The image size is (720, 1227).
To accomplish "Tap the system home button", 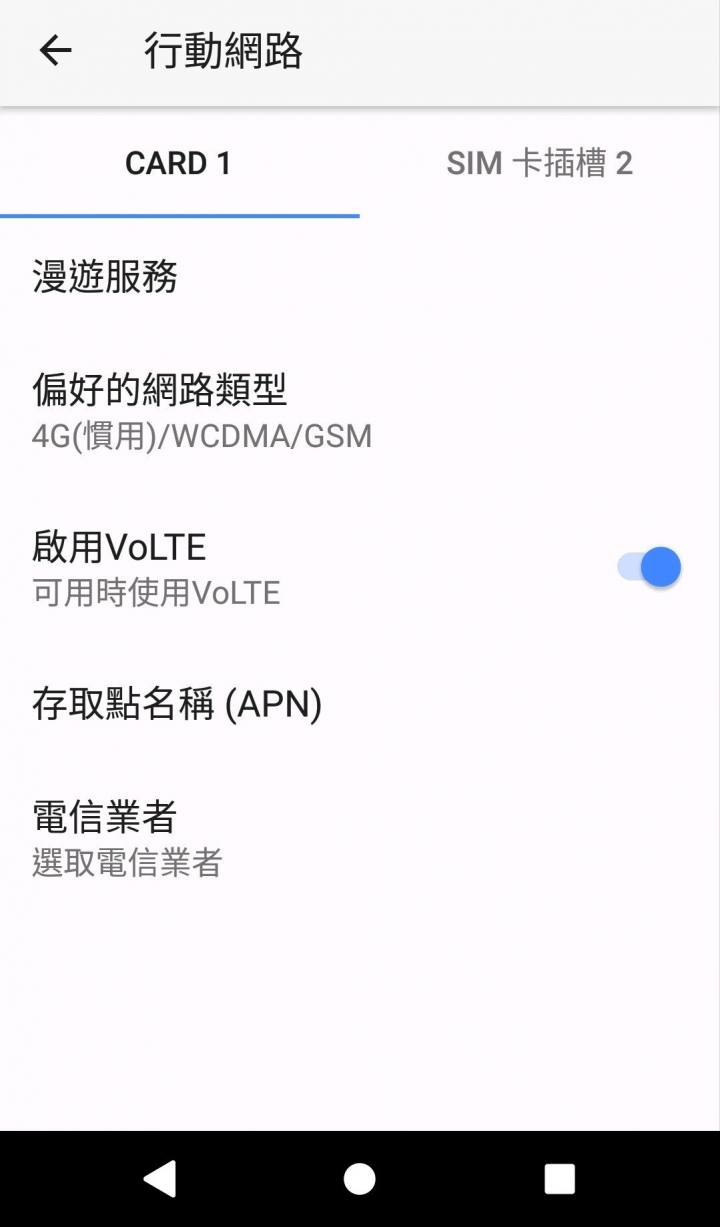I will pos(360,1179).
